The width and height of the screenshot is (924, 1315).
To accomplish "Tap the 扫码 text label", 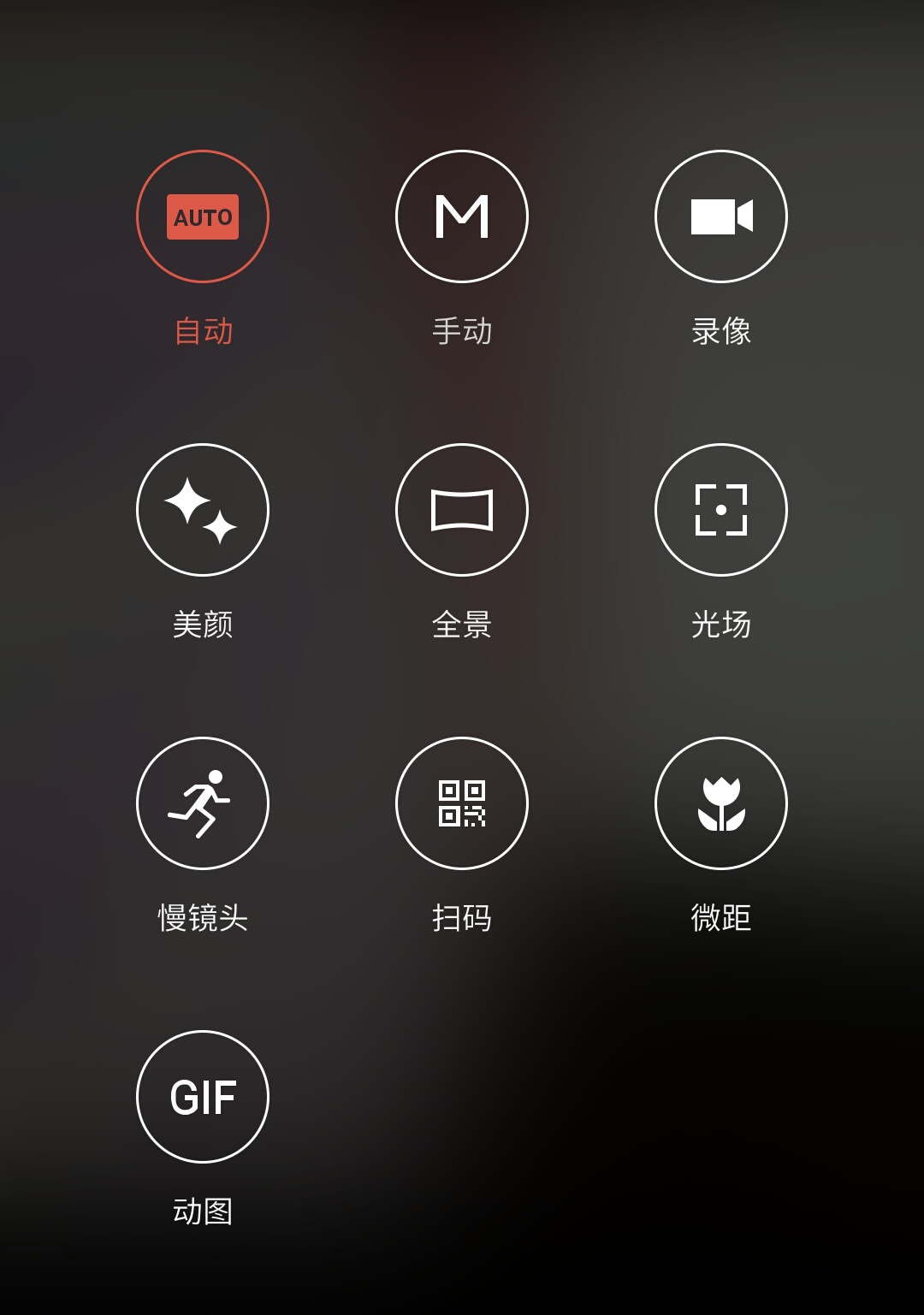I will tap(462, 918).
